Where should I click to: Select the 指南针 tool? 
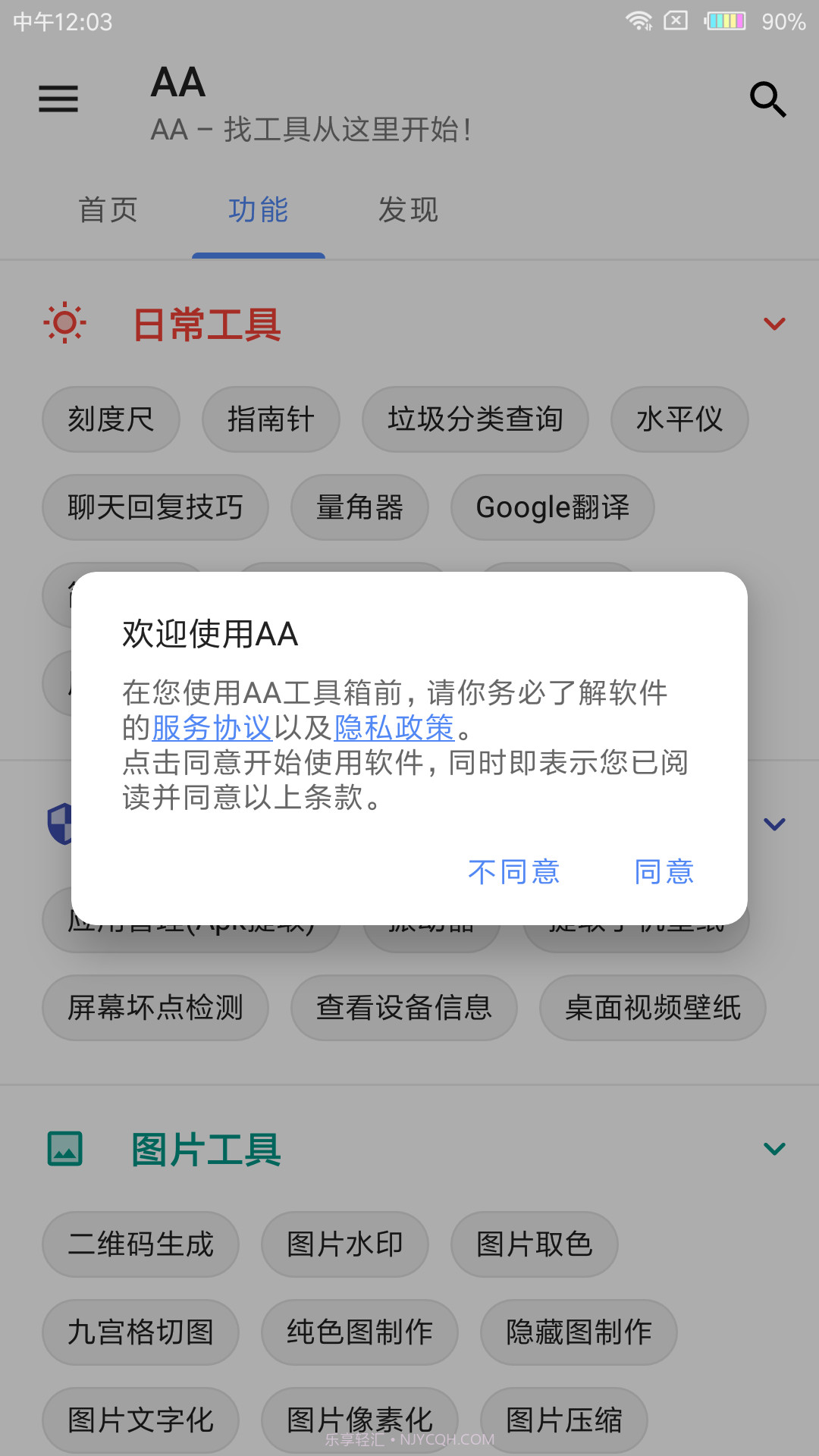pyautogui.click(x=270, y=419)
